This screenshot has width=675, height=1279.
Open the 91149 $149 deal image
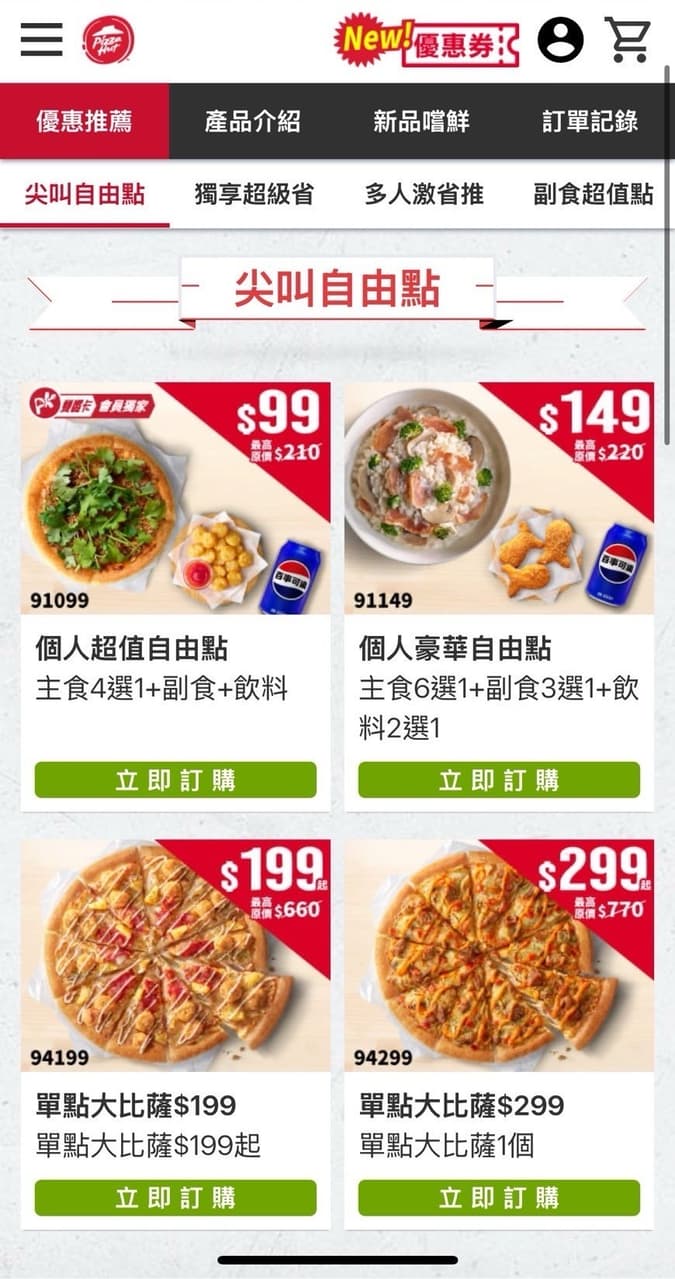coord(499,498)
